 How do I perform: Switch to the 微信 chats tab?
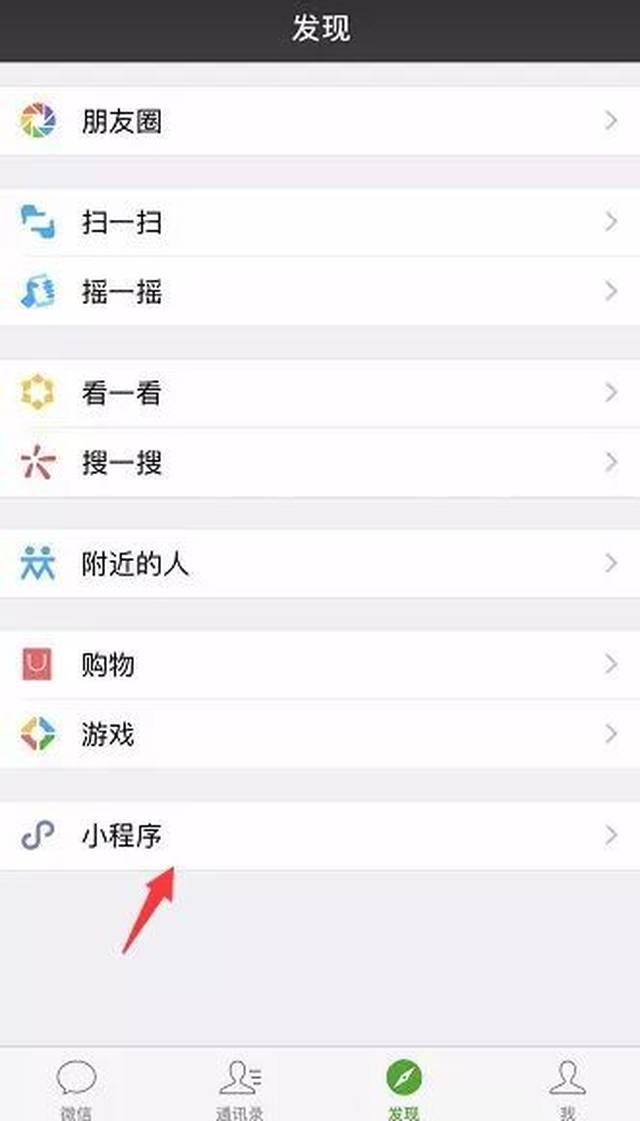tap(76, 1088)
